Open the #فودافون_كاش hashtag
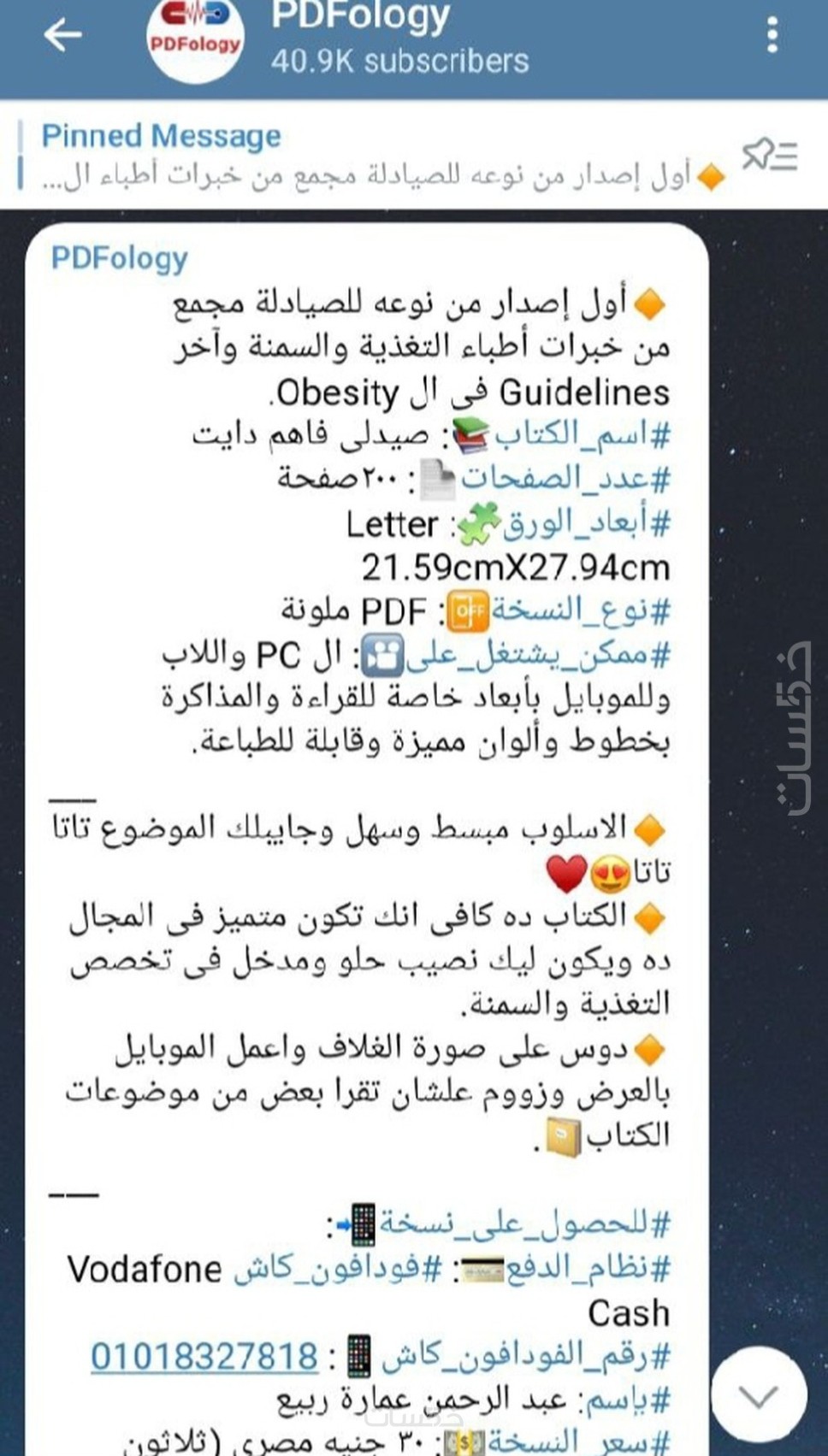The image size is (828, 1456). [x=337, y=1269]
